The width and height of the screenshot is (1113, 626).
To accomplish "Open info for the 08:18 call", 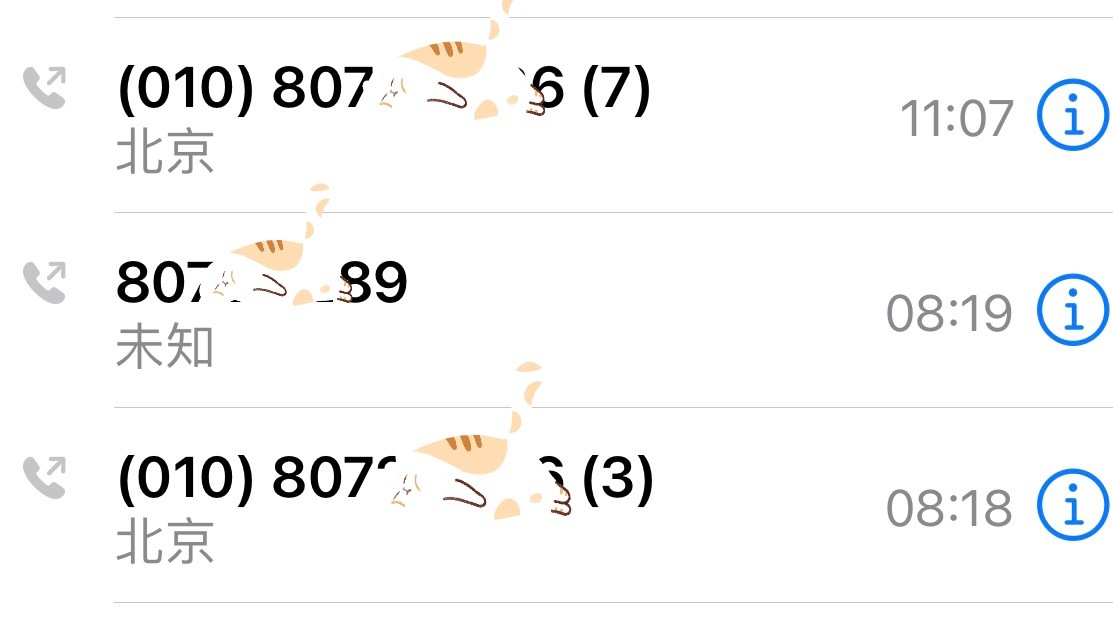I will point(1073,507).
